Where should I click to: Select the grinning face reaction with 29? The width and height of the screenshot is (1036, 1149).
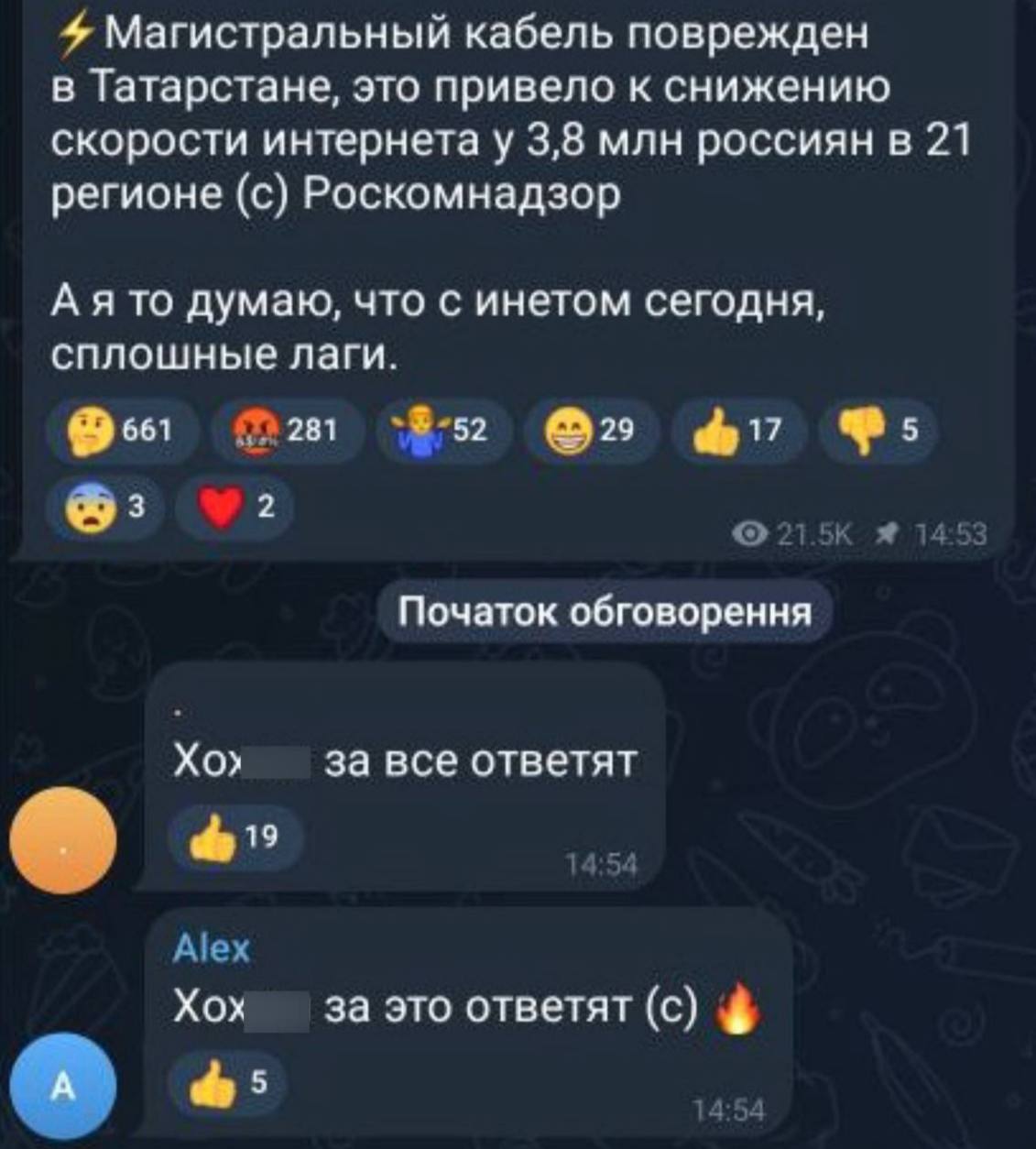pos(589,431)
